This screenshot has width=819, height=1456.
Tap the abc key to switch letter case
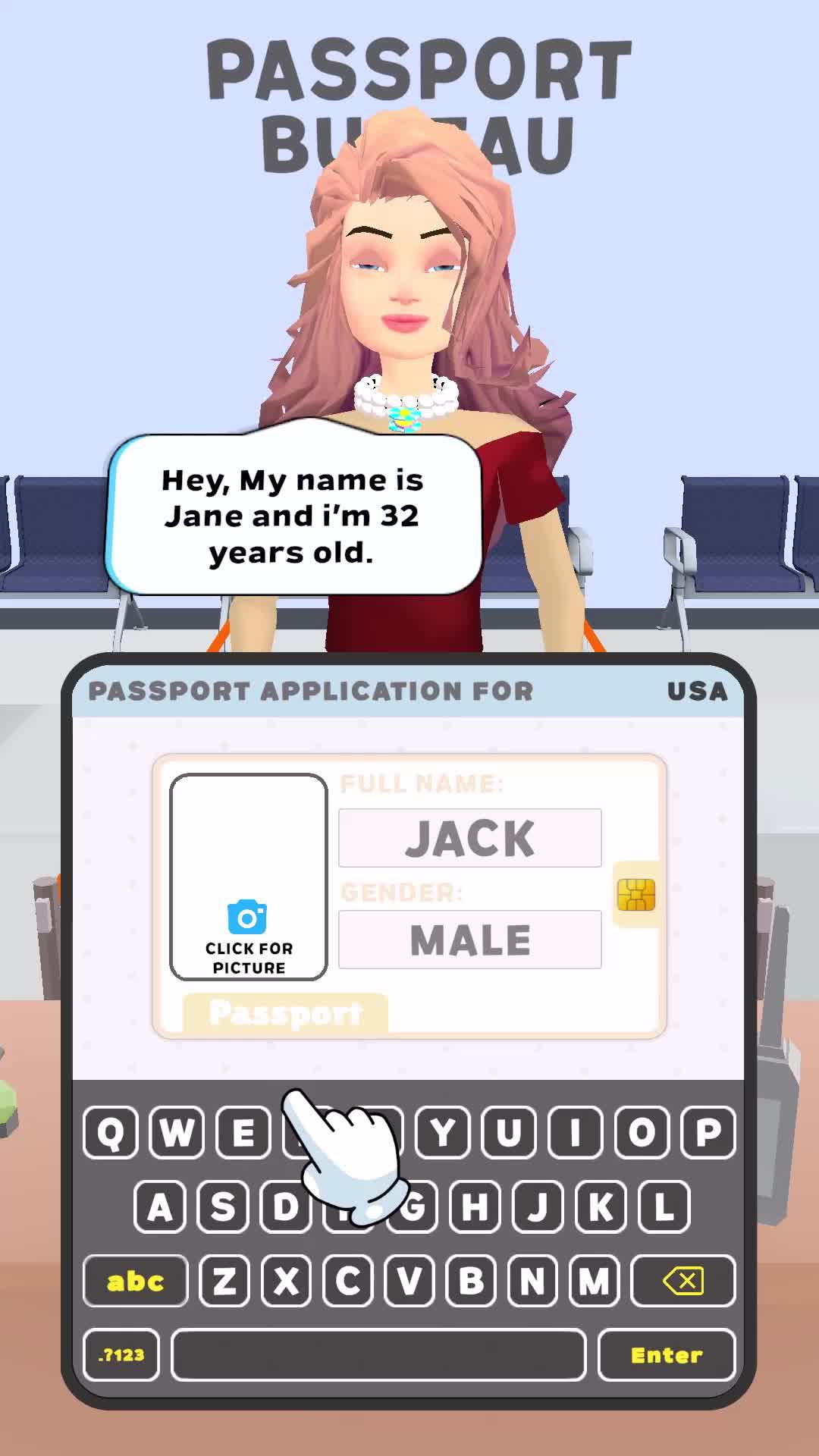134,1281
